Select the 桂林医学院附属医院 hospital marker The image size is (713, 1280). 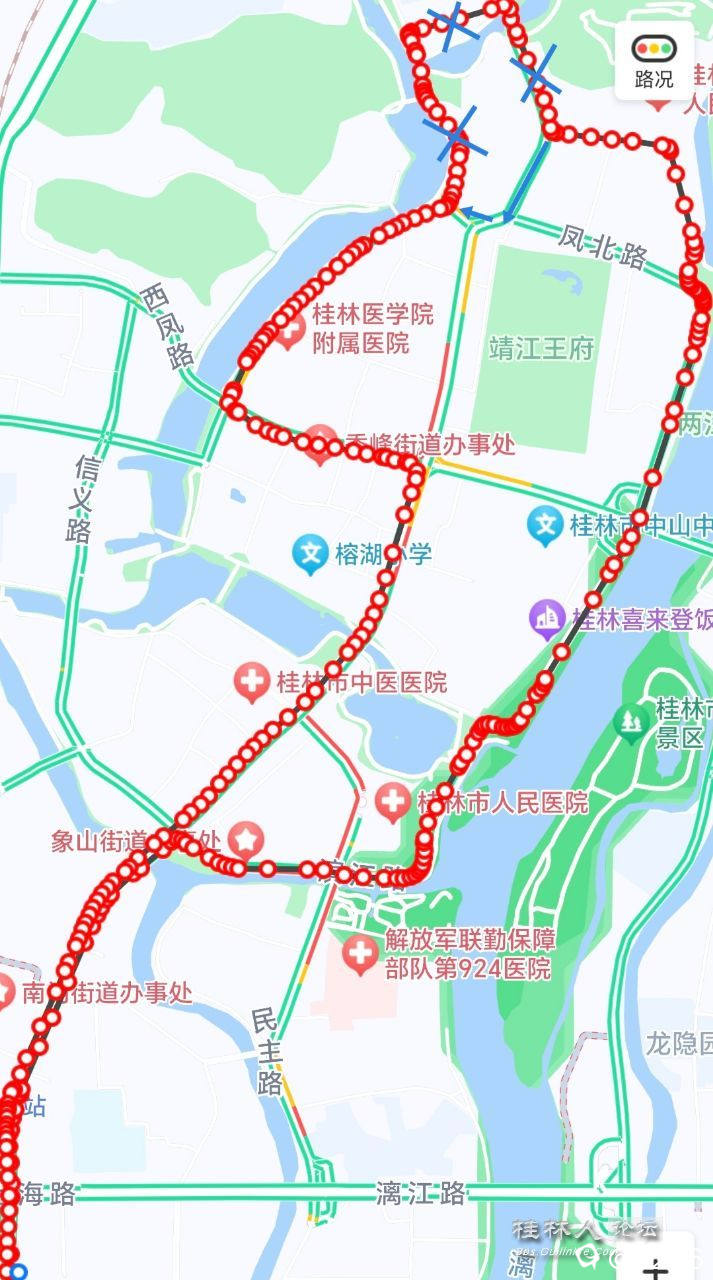pyautogui.click(x=291, y=332)
